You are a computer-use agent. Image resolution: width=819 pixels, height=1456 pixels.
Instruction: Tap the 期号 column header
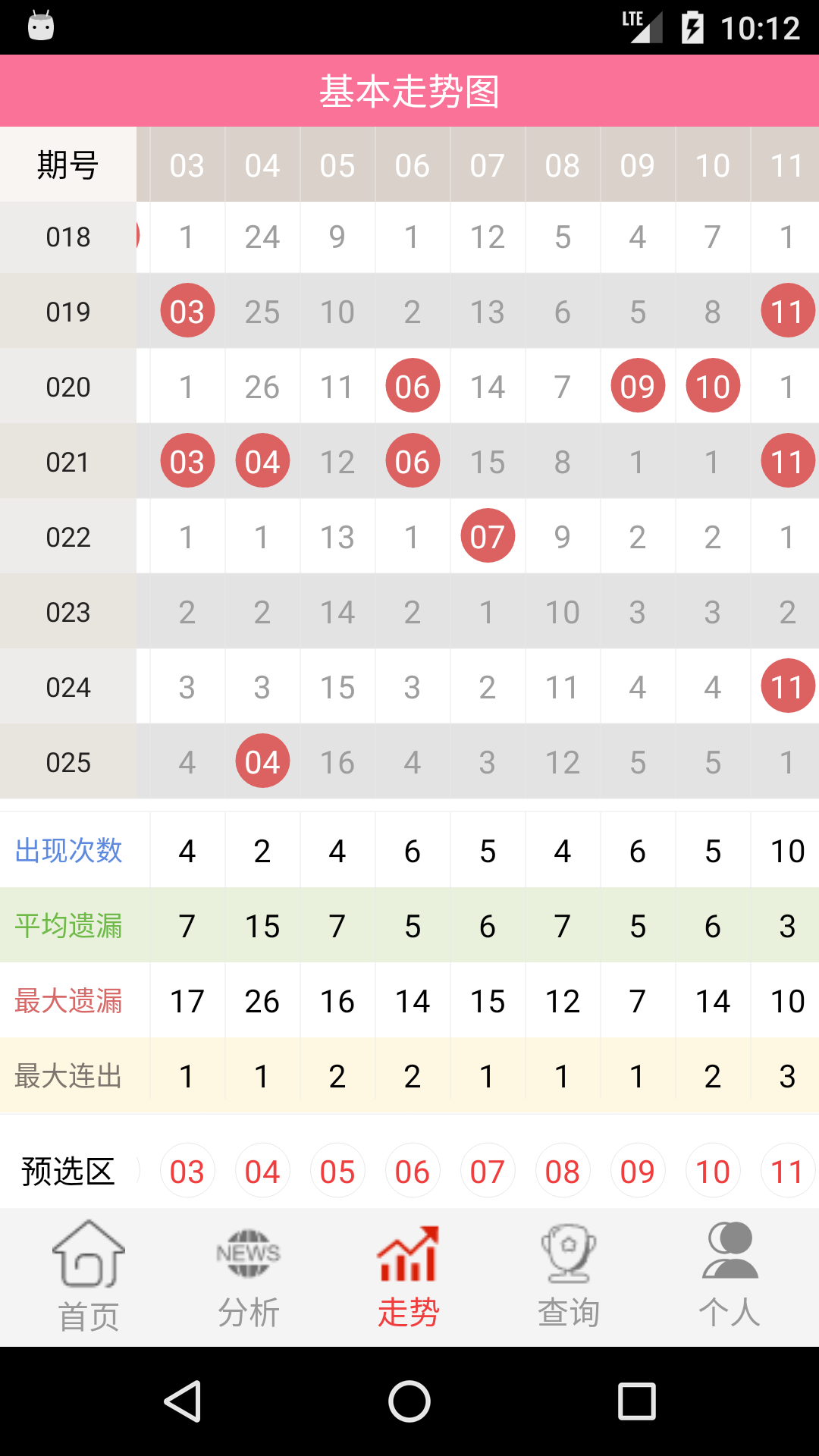(67, 165)
